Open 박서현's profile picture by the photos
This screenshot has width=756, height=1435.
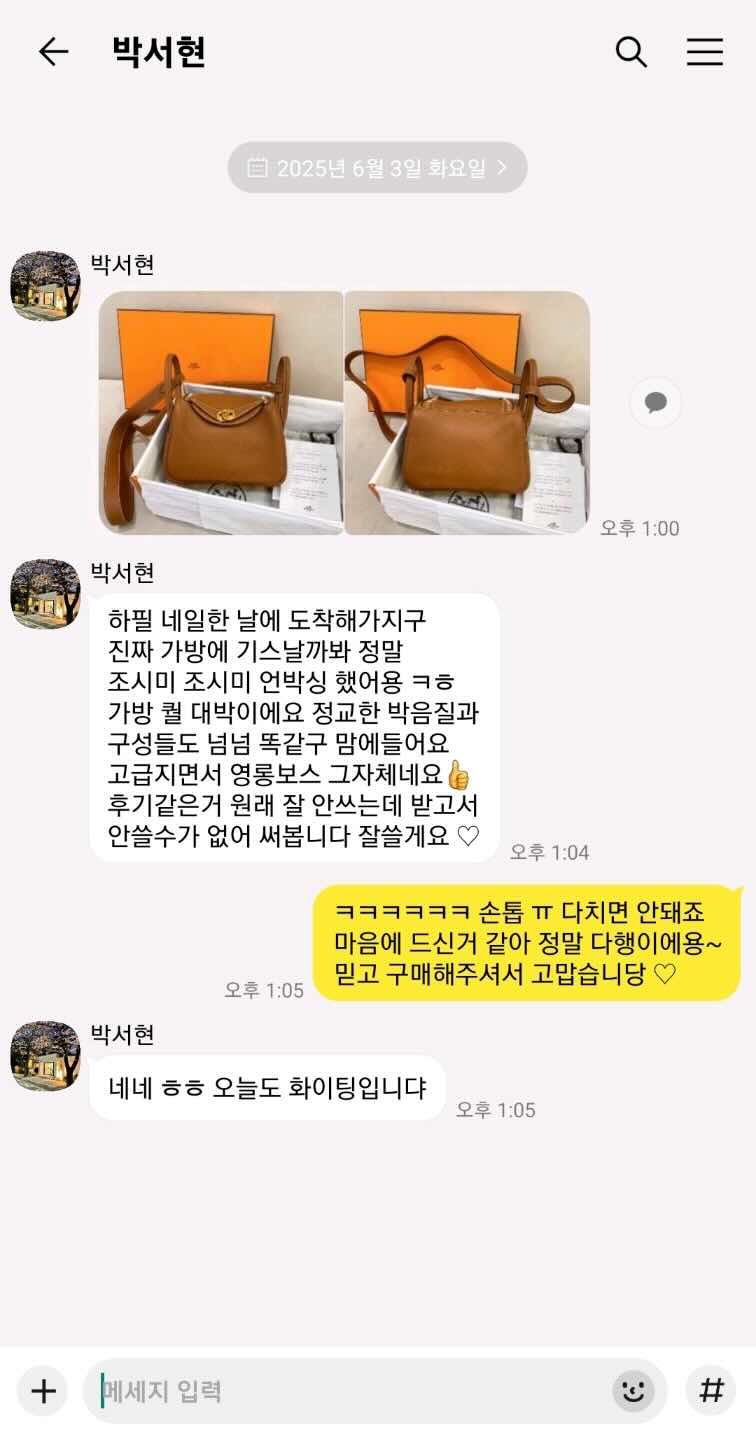45,286
